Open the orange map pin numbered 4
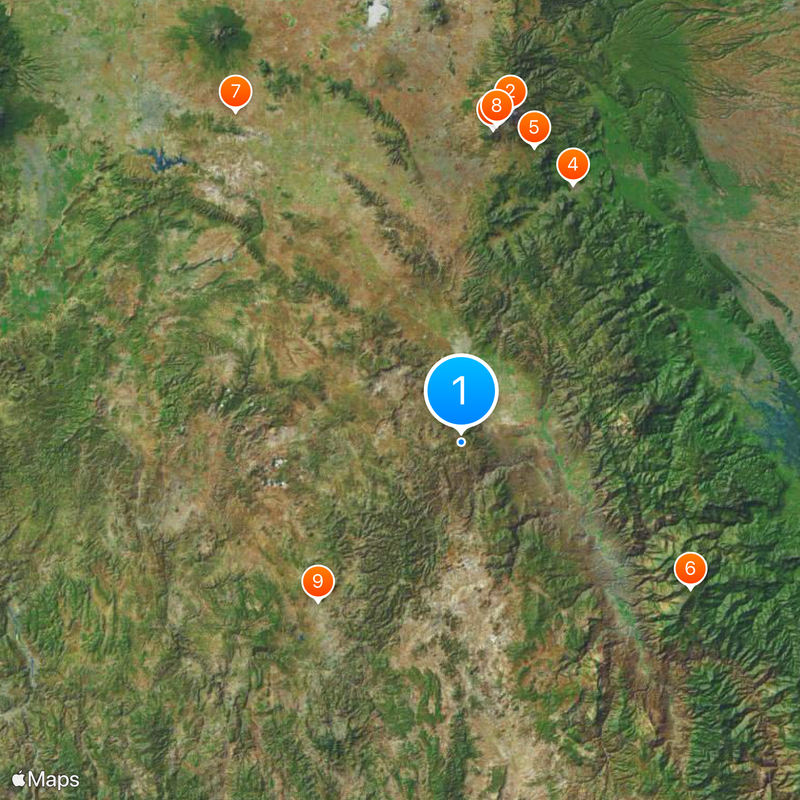Screen dimensions: 800x800 tap(573, 164)
